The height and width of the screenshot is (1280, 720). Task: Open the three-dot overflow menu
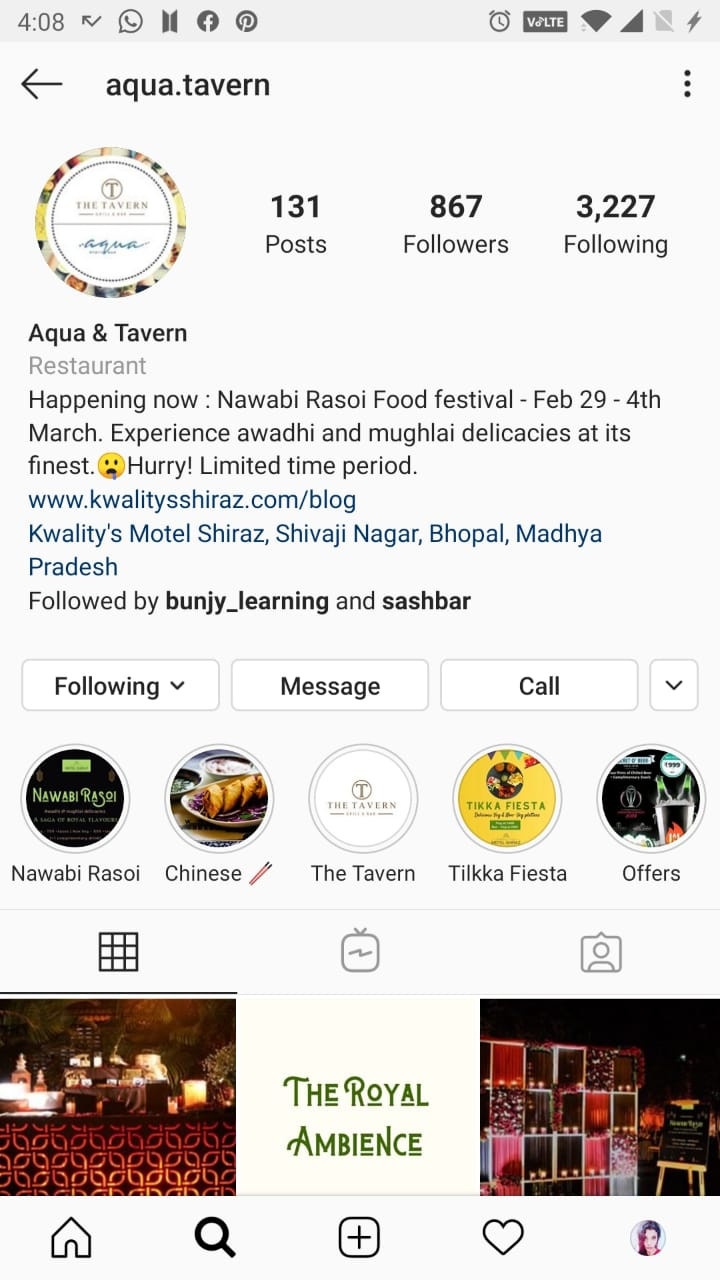point(687,84)
